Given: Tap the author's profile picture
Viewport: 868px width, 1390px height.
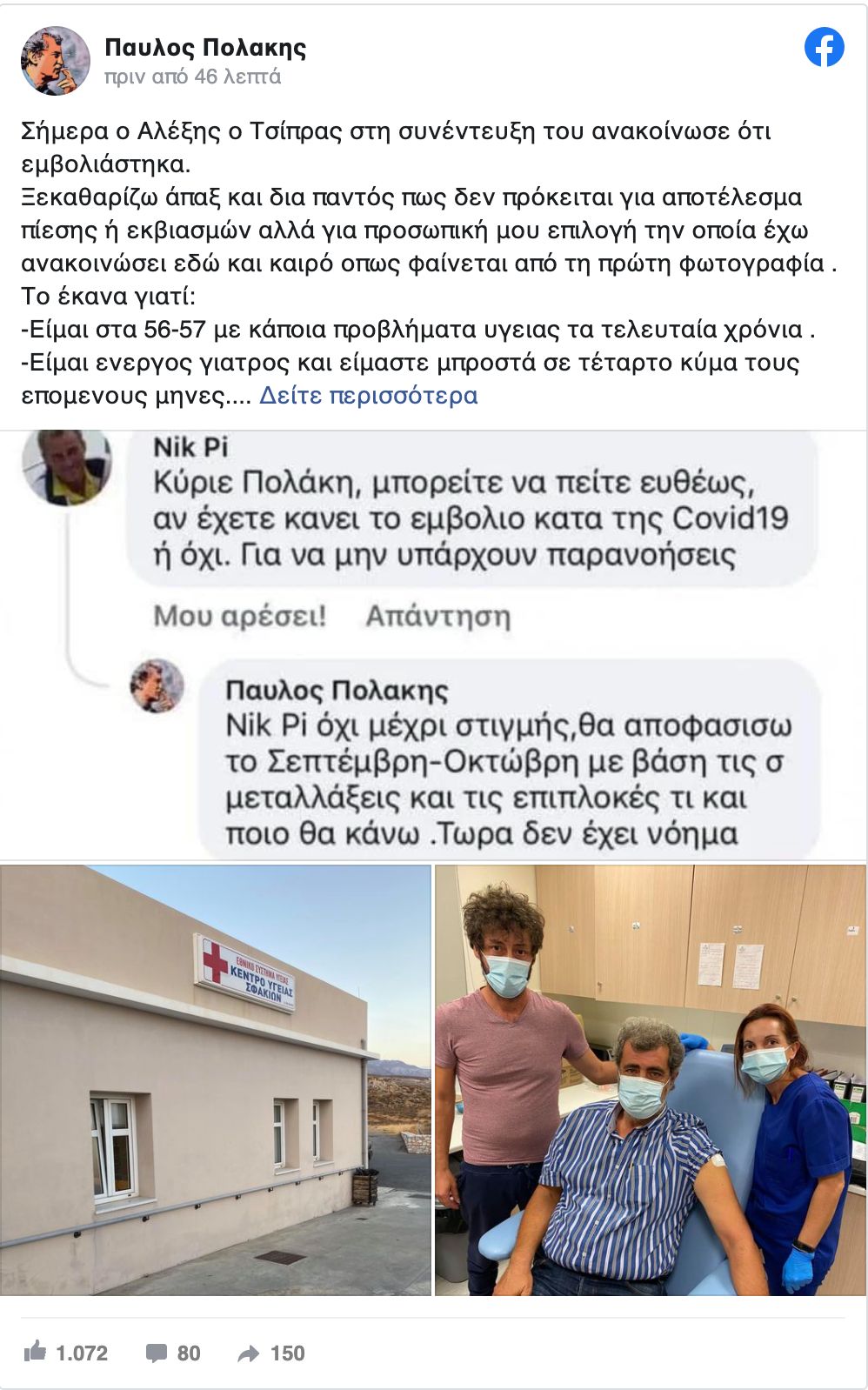Looking at the screenshot, I should coord(55,60).
